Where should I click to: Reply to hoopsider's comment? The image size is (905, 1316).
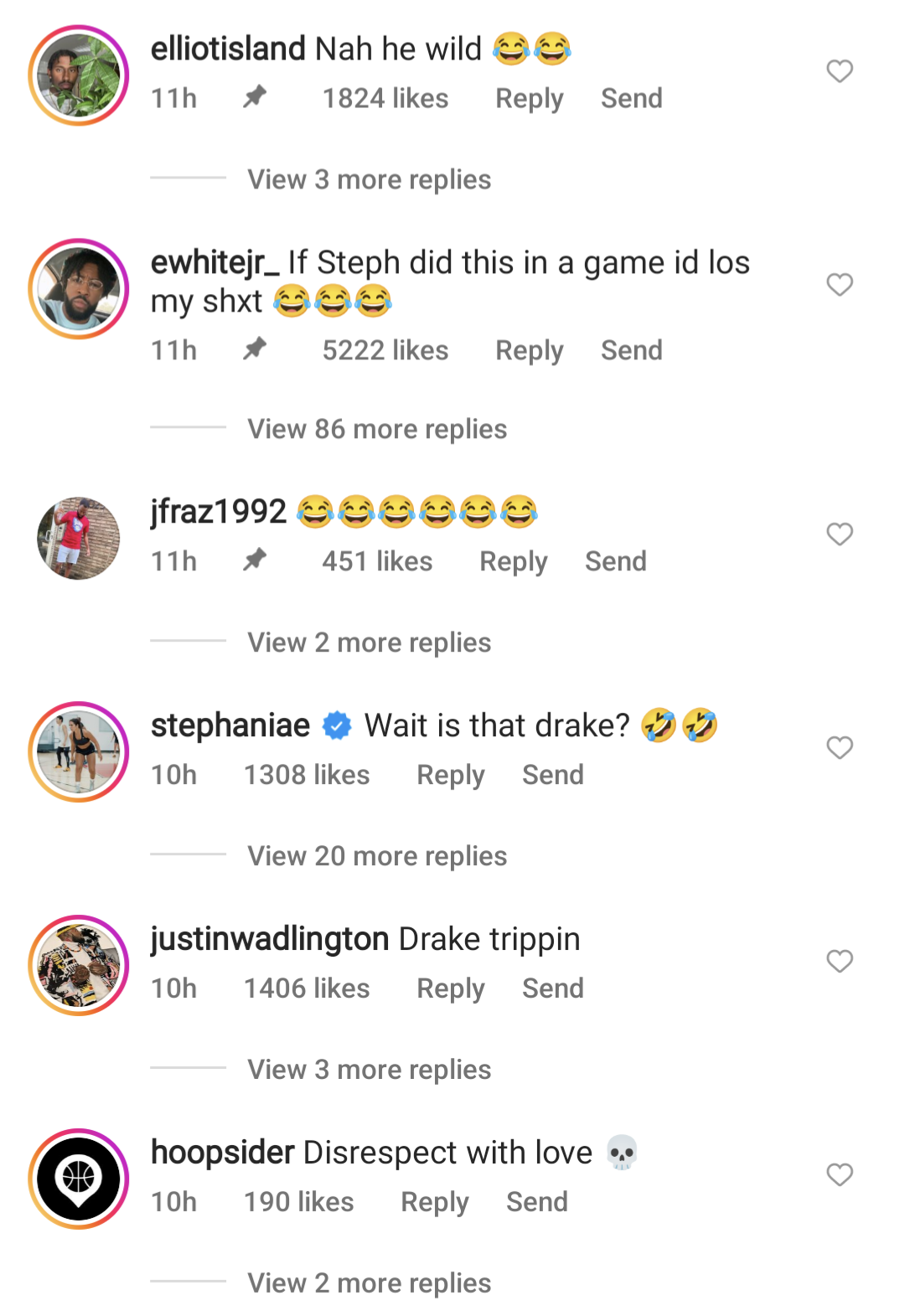click(x=434, y=1202)
